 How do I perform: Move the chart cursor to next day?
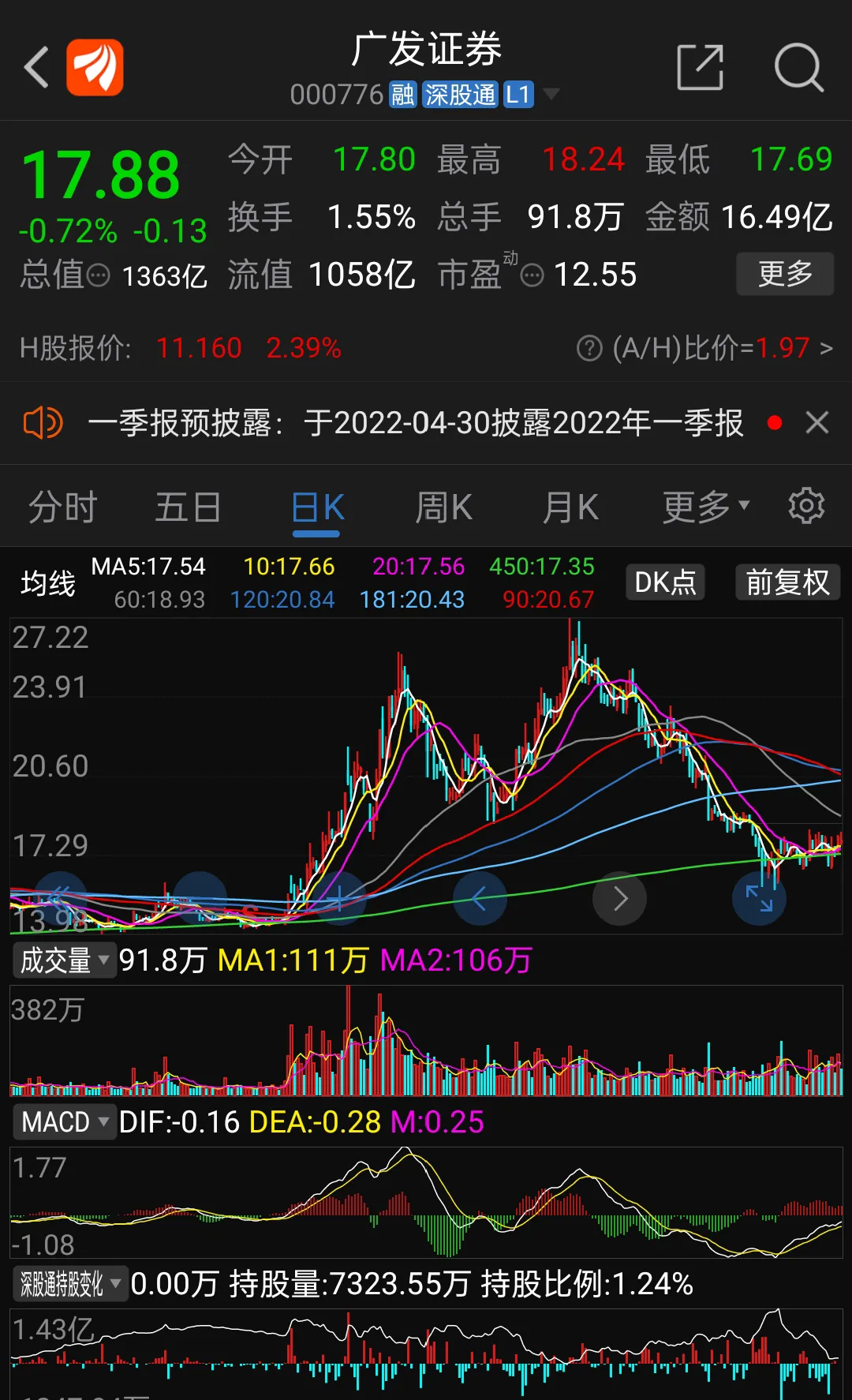(620, 898)
